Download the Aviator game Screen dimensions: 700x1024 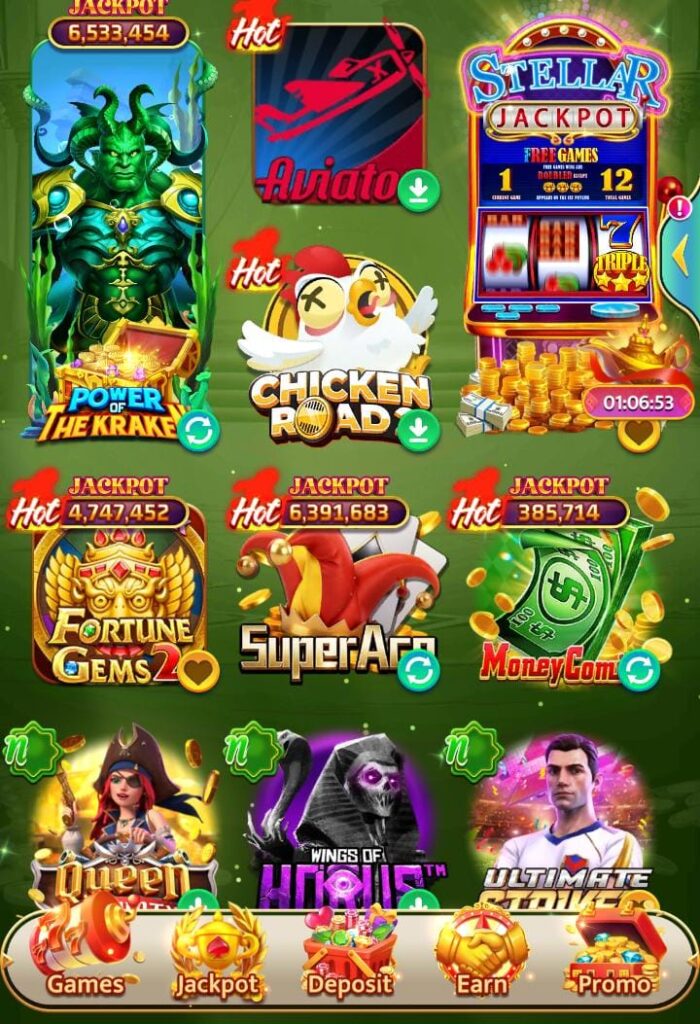[418, 190]
